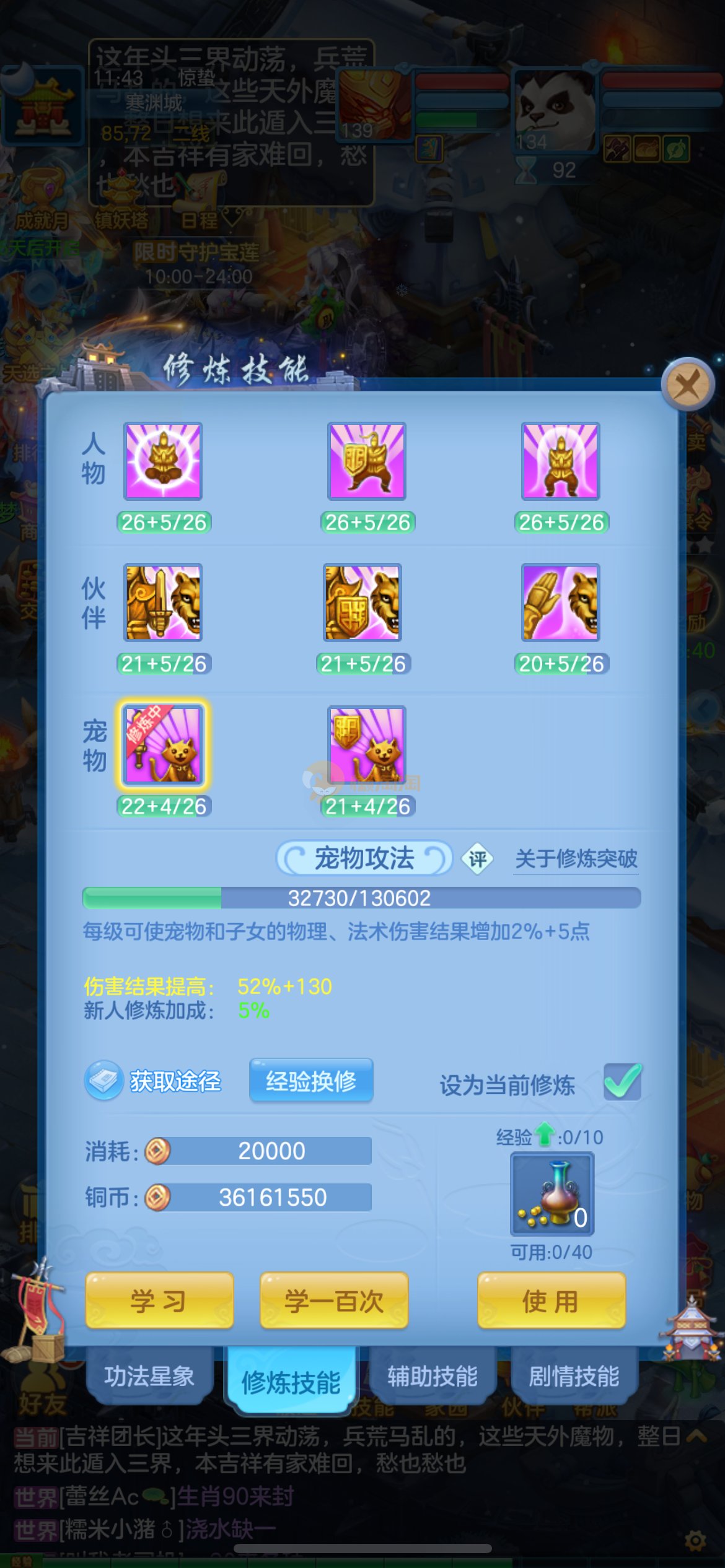The width and height of the screenshot is (725, 1568).
Task: Select the first 人物 cultivation skill icon
Action: 163,461
